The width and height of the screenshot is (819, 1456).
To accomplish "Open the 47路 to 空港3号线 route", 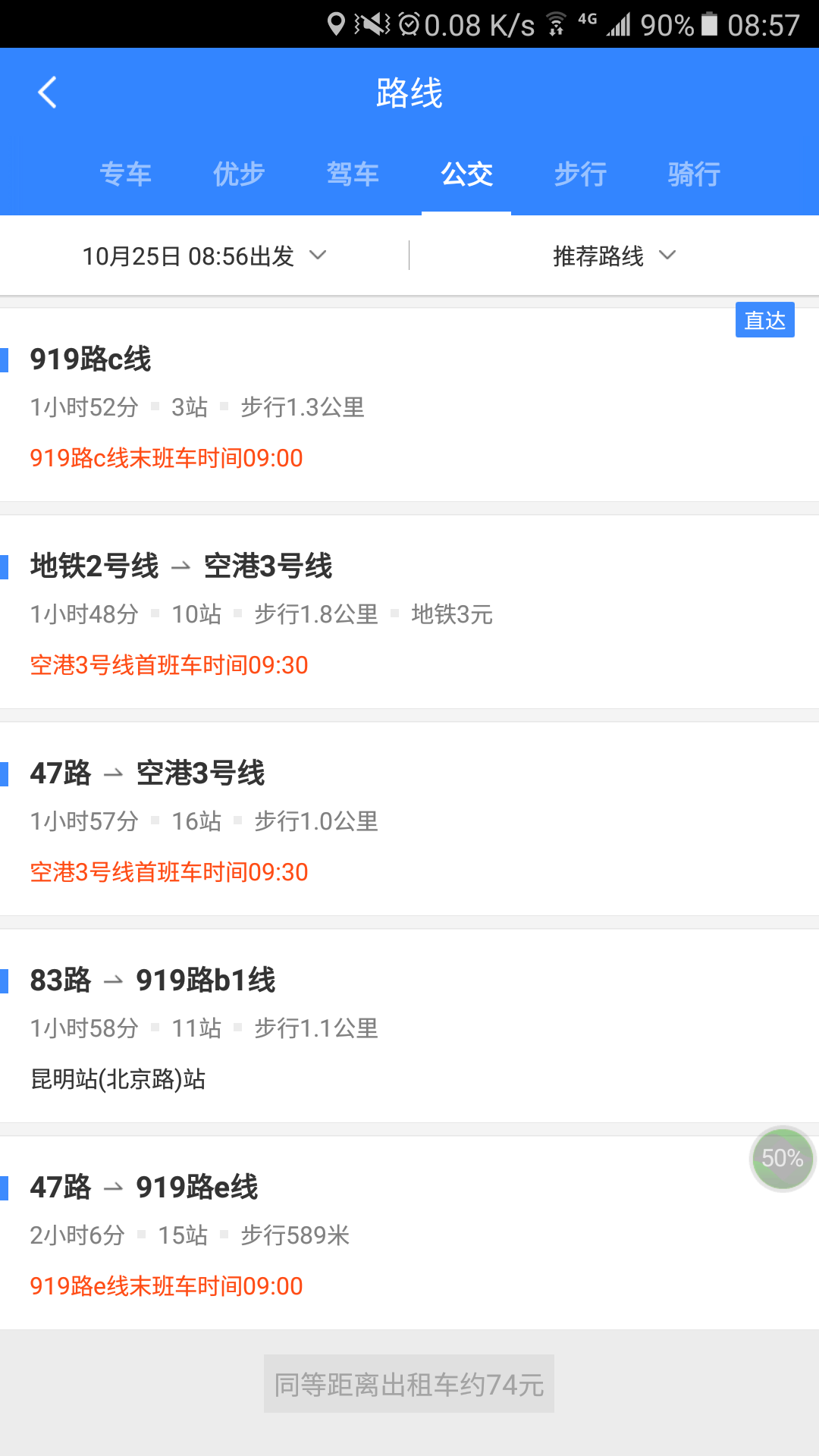I will pos(409,820).
